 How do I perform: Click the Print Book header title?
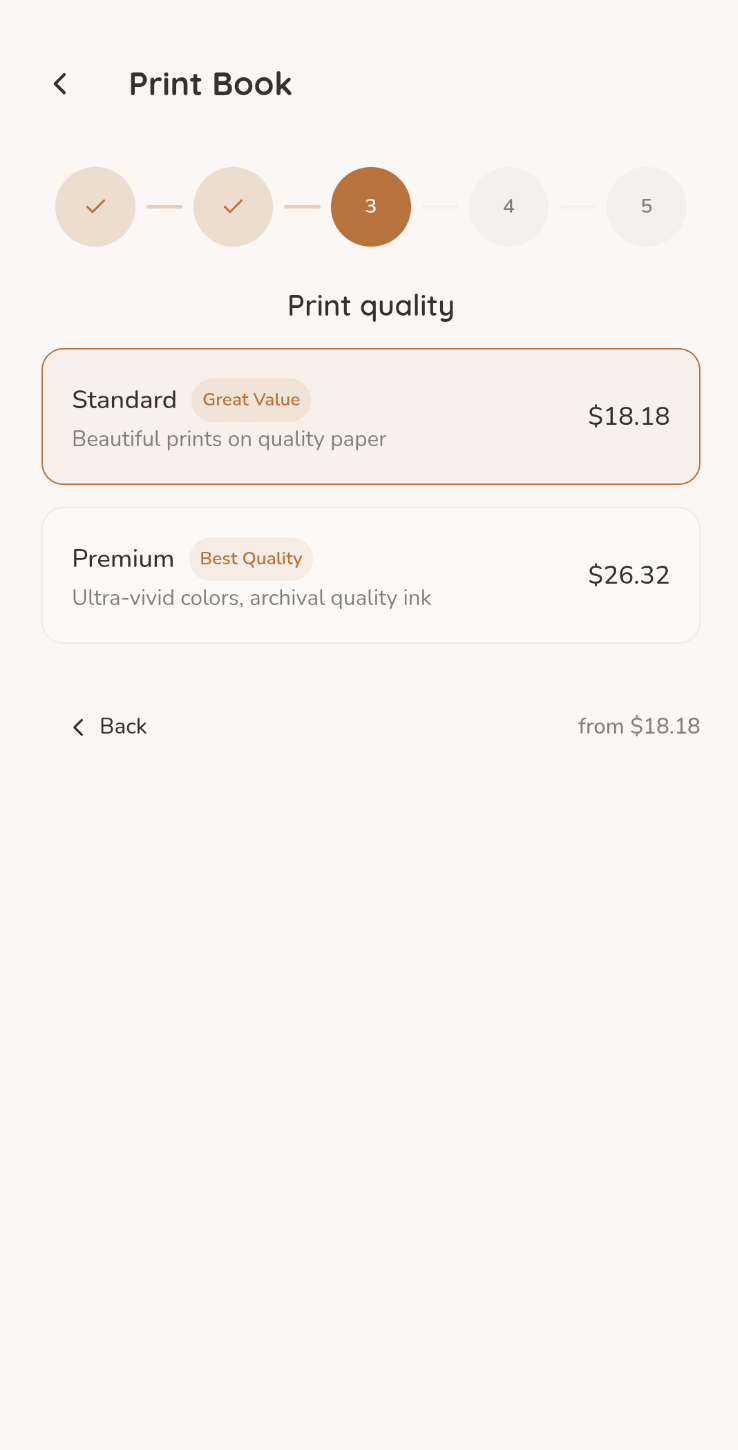click(x=210, y=84)
